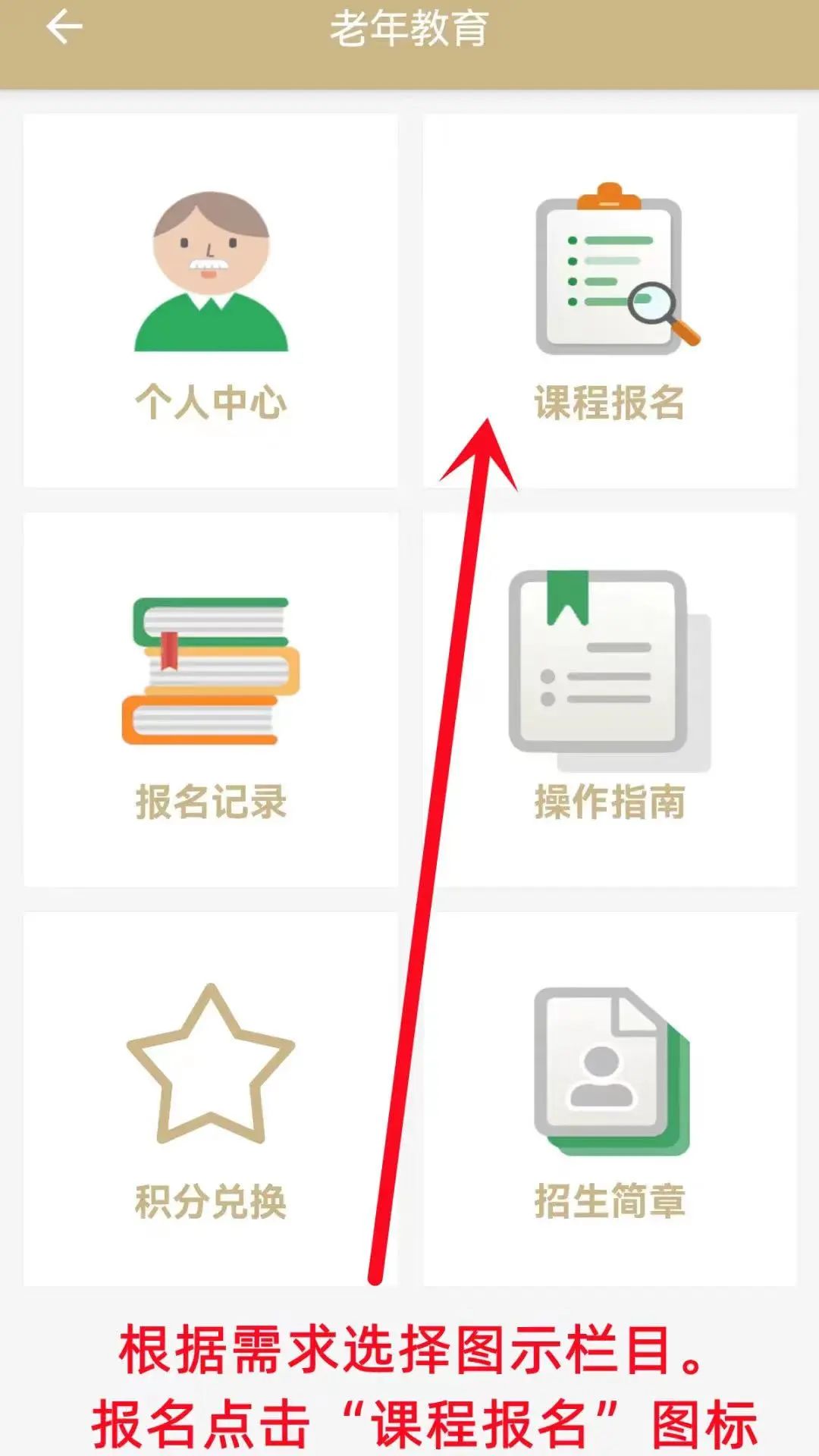Open 招生简章 (Admissions Brochure) tile
The image size is (819, 1456).
610,1098
